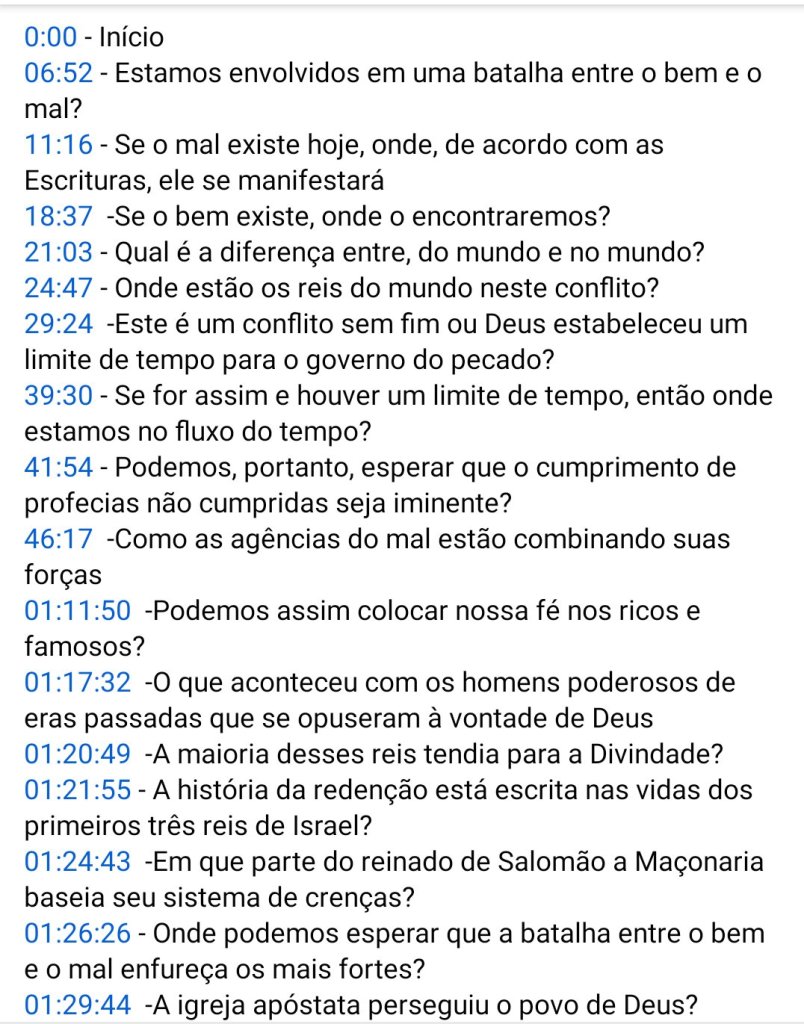This screenshot has width=804, height=1024.
Task: Select the 29:24 timestamp link
Action: point(57,325)
